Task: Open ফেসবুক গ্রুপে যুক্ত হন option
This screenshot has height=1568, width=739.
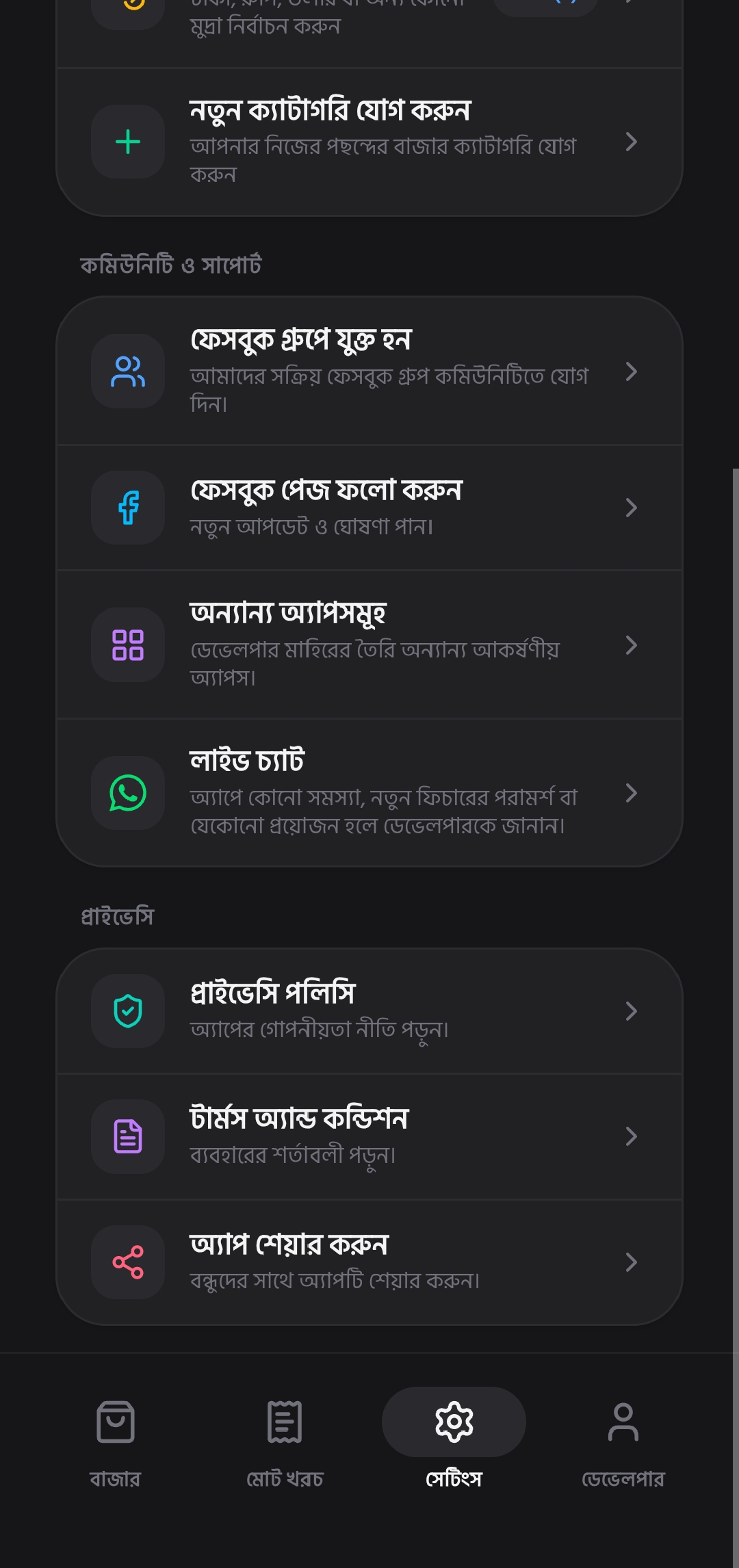Action: pyautogui.click(x=369, y=371)
